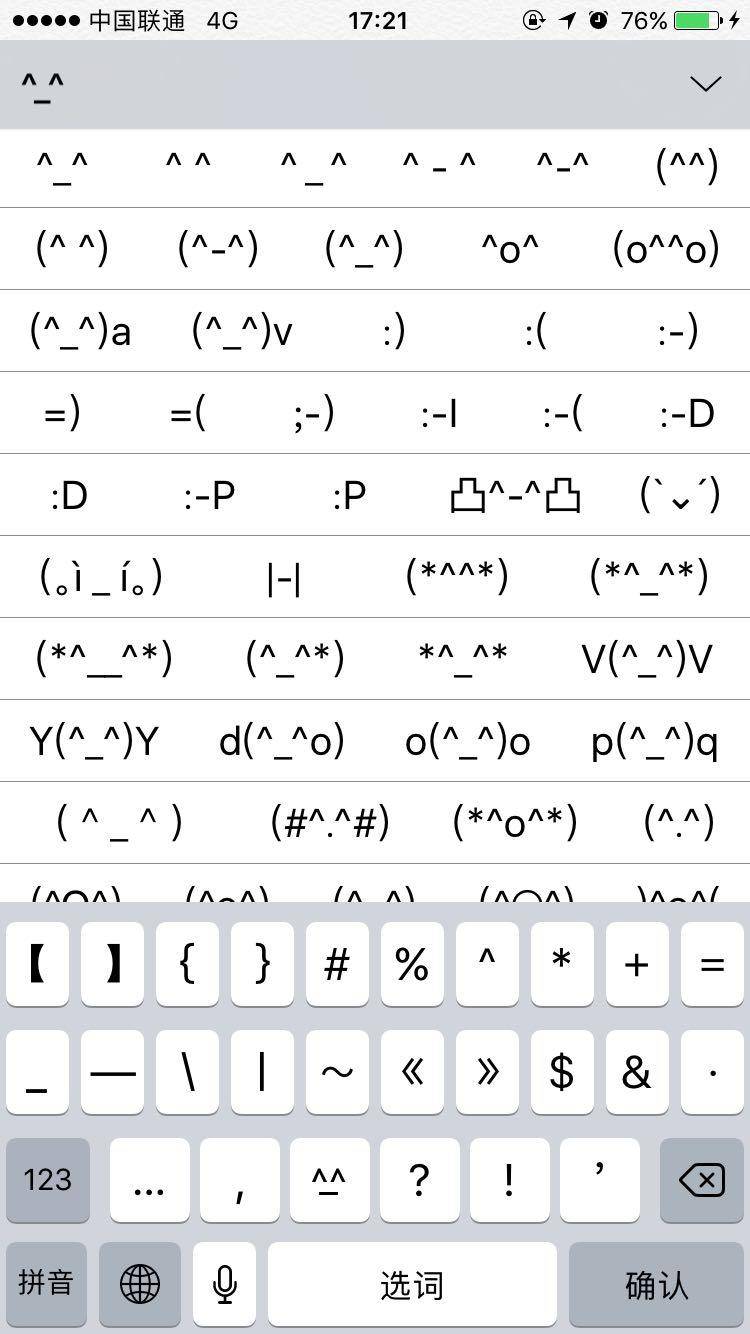Select the ^o^ emoticon
The height and width of the screenshot is (1334, 750).
pyautogui.click(x=510, y=249)
